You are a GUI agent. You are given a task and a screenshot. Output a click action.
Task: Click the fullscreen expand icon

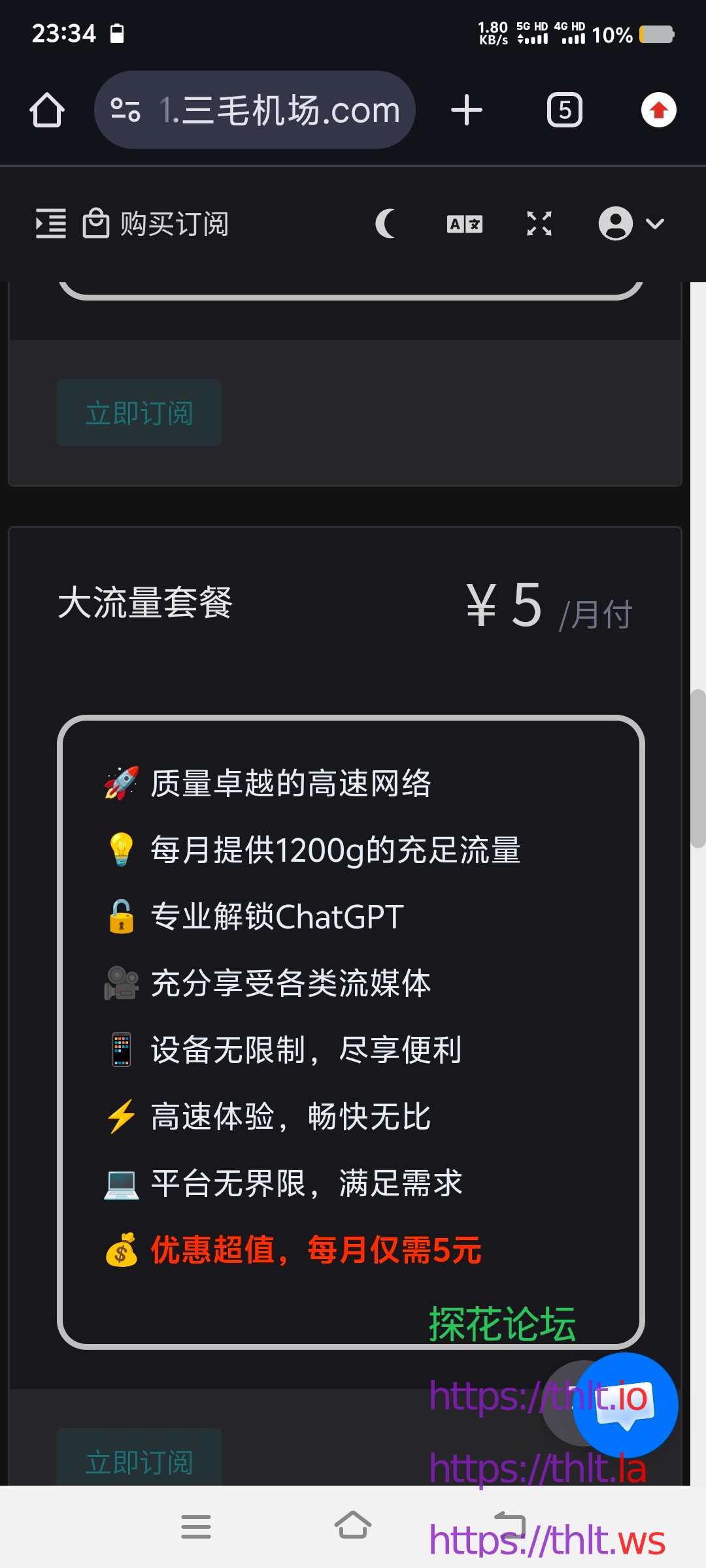539,224
